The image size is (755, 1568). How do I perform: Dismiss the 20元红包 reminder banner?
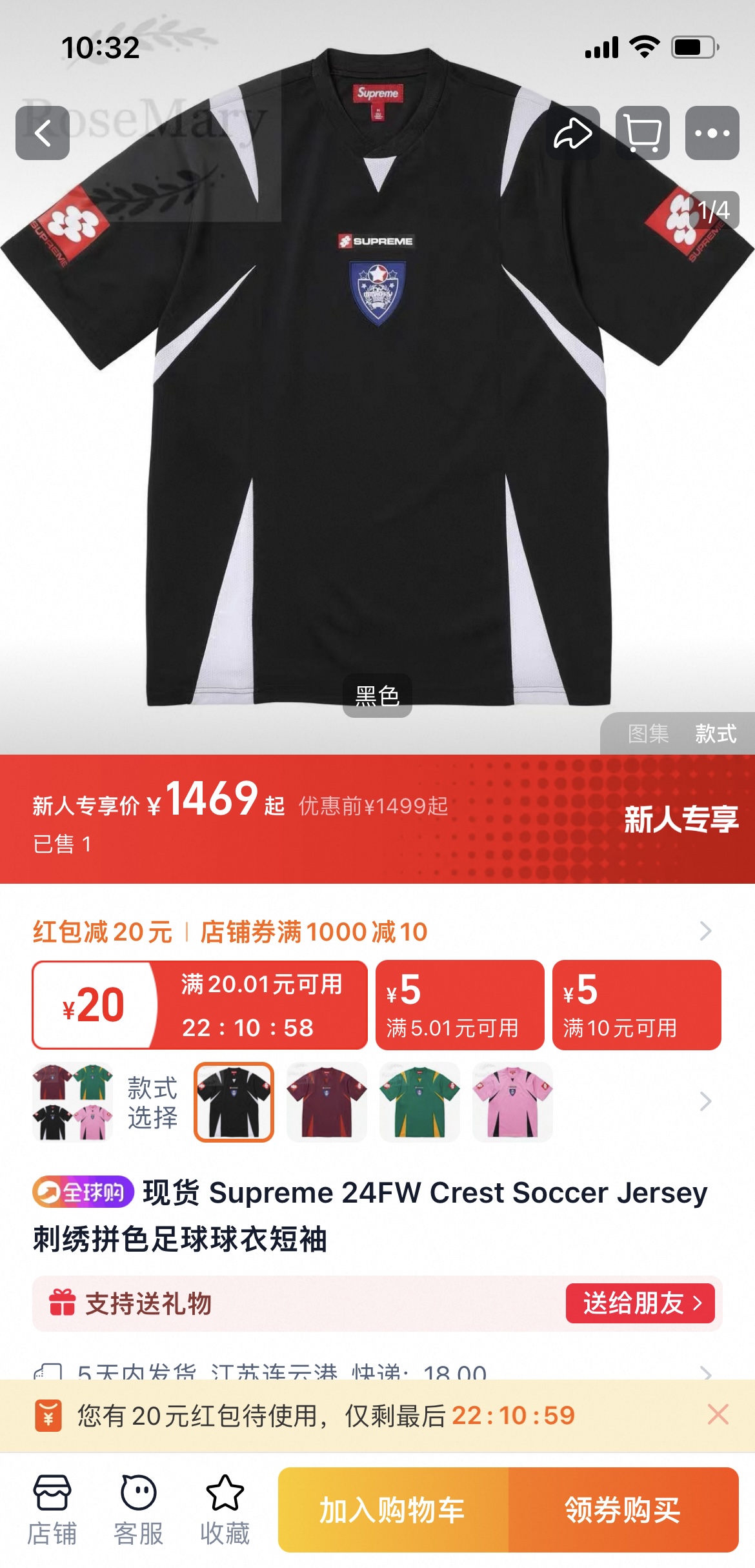tap(718, 1414)
